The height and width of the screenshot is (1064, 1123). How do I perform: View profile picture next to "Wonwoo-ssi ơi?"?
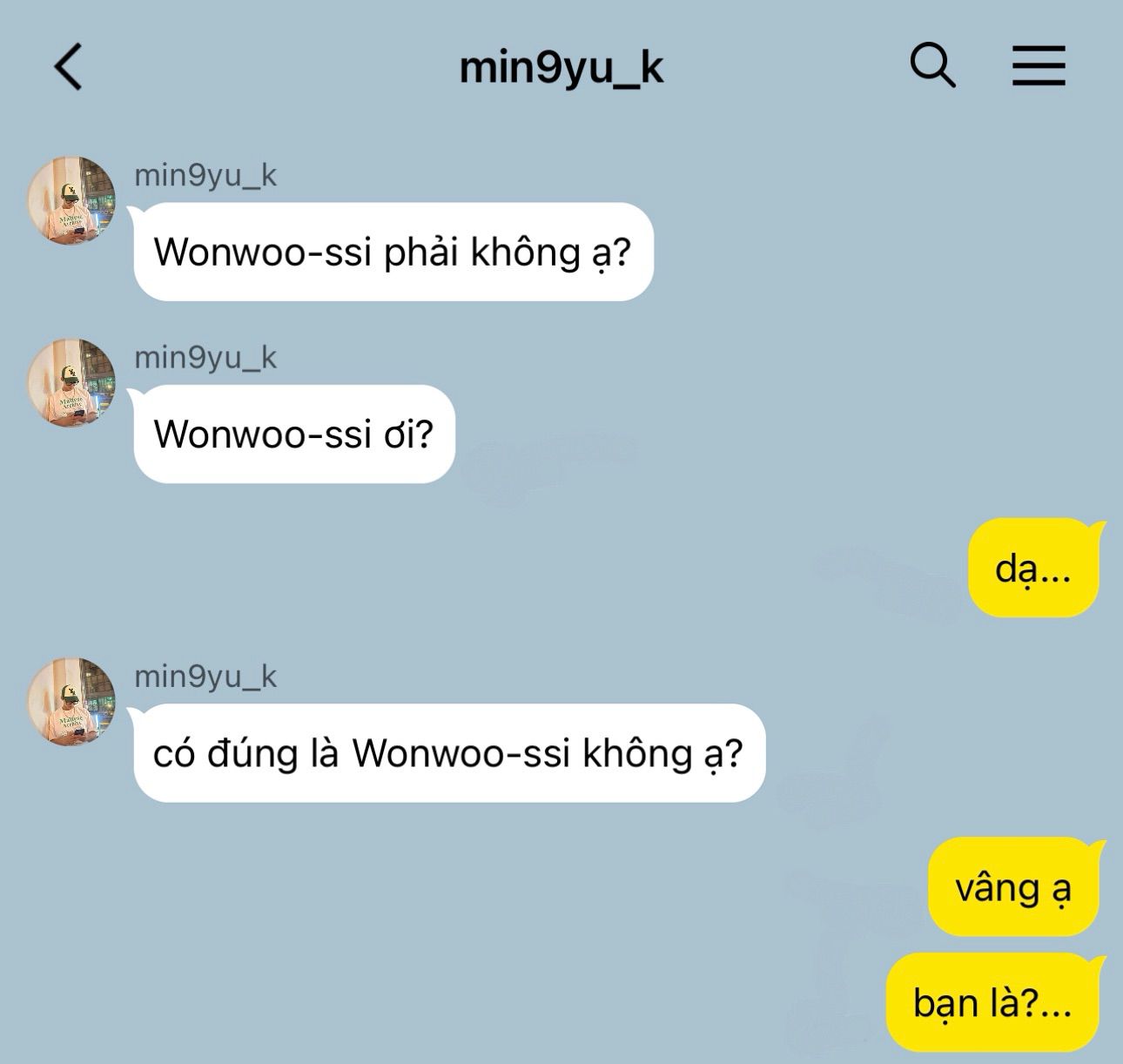pyautogui.click(x=71, y=383)
